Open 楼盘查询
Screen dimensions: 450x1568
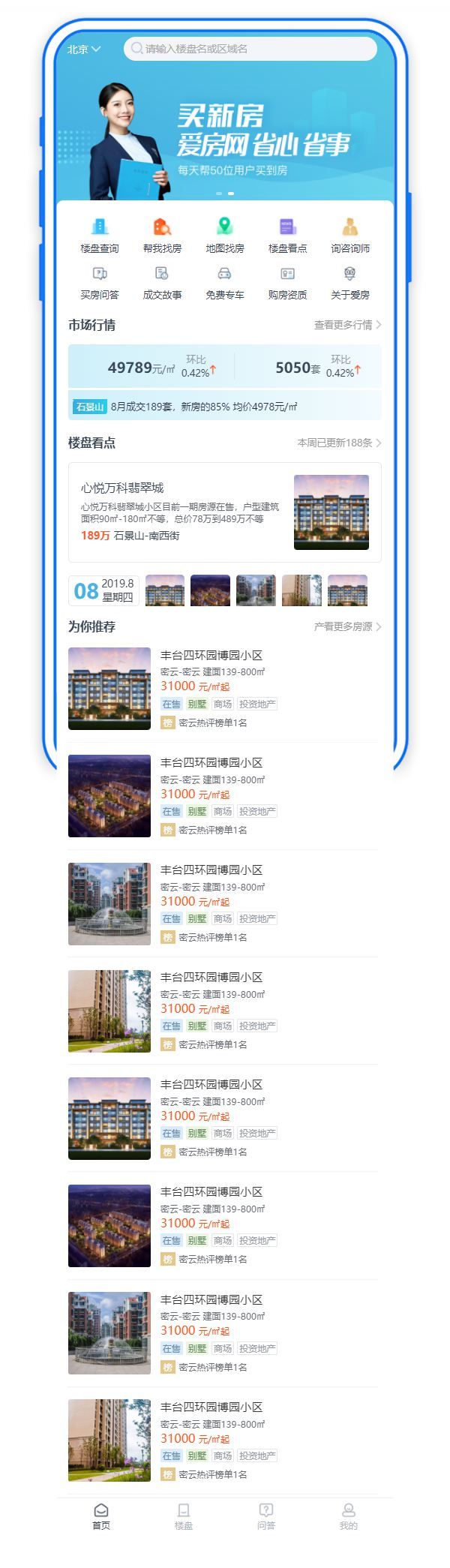[100, 235]
